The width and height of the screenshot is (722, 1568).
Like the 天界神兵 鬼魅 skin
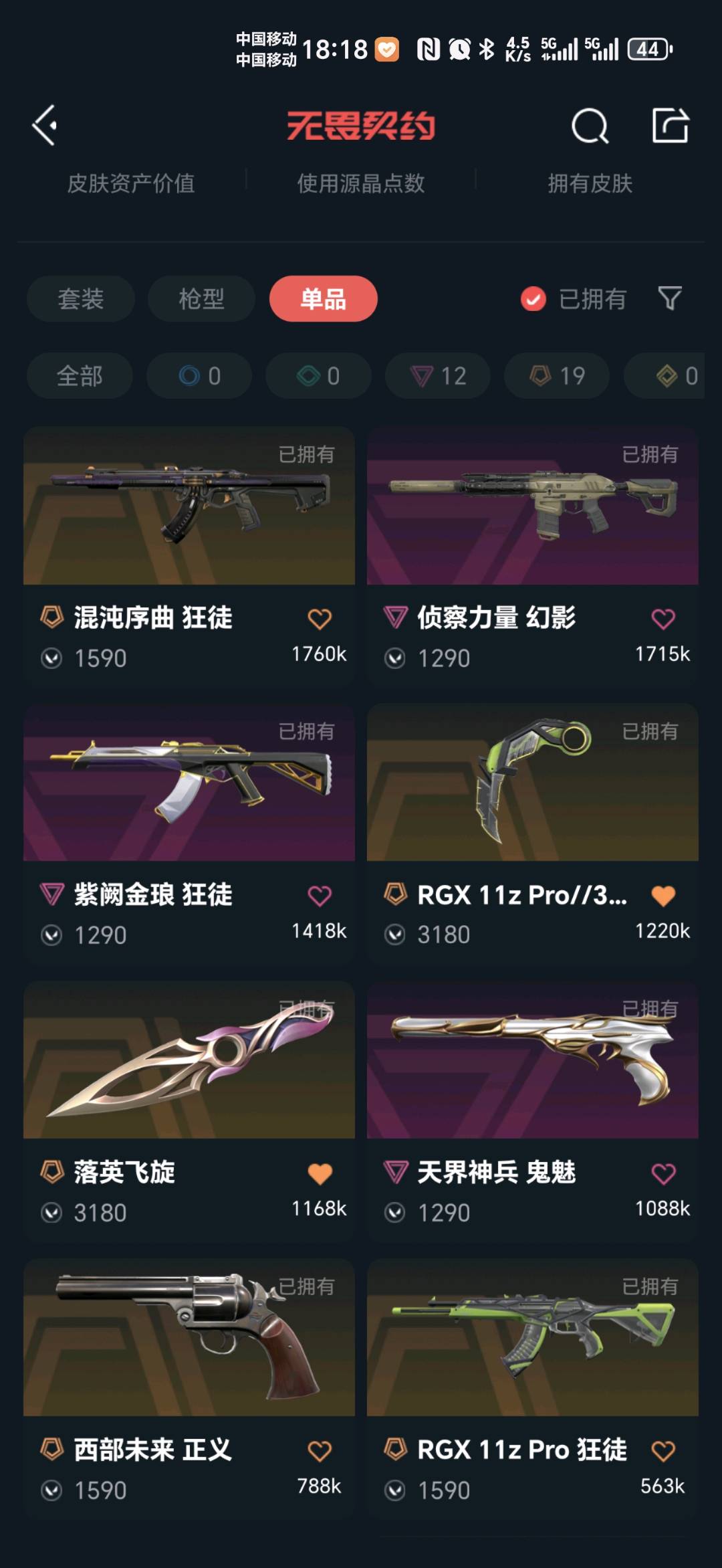[663, 1173]
